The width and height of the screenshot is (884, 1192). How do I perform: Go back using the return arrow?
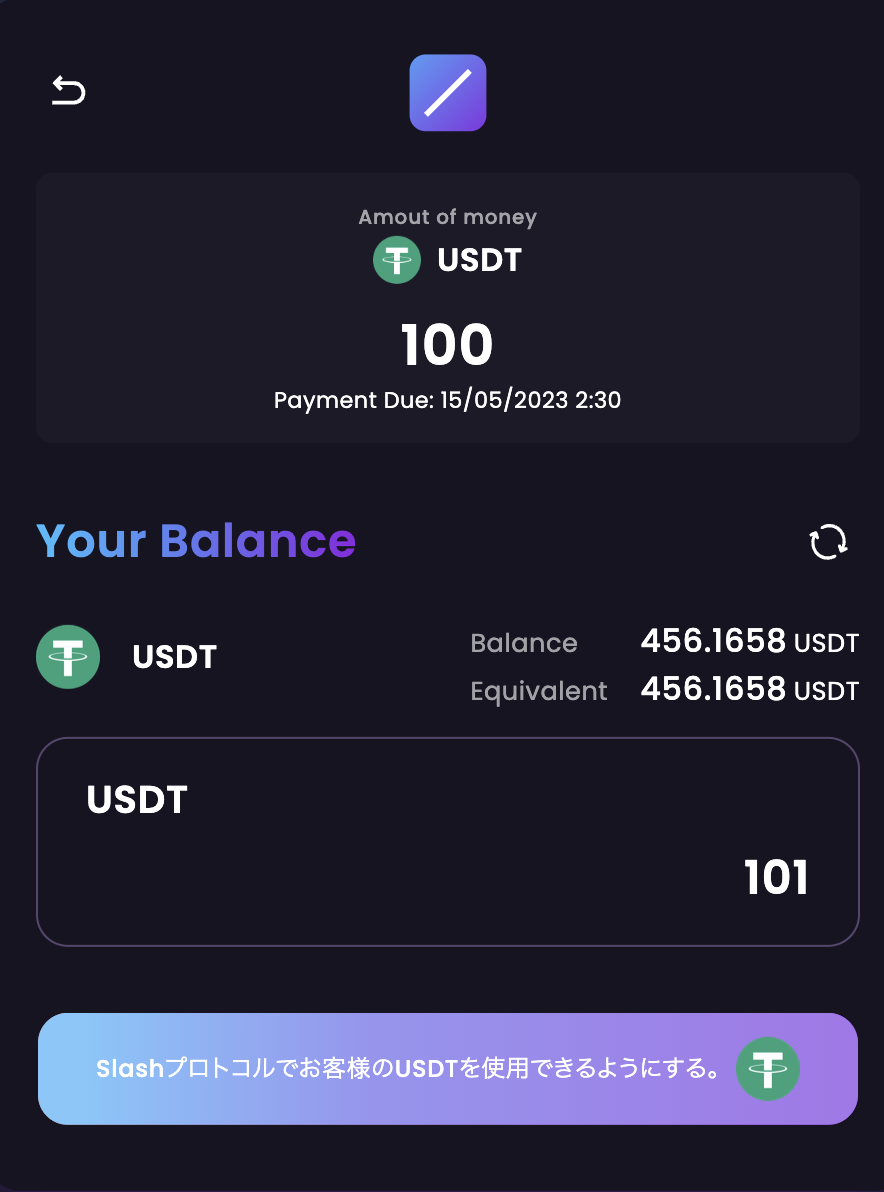69,92
